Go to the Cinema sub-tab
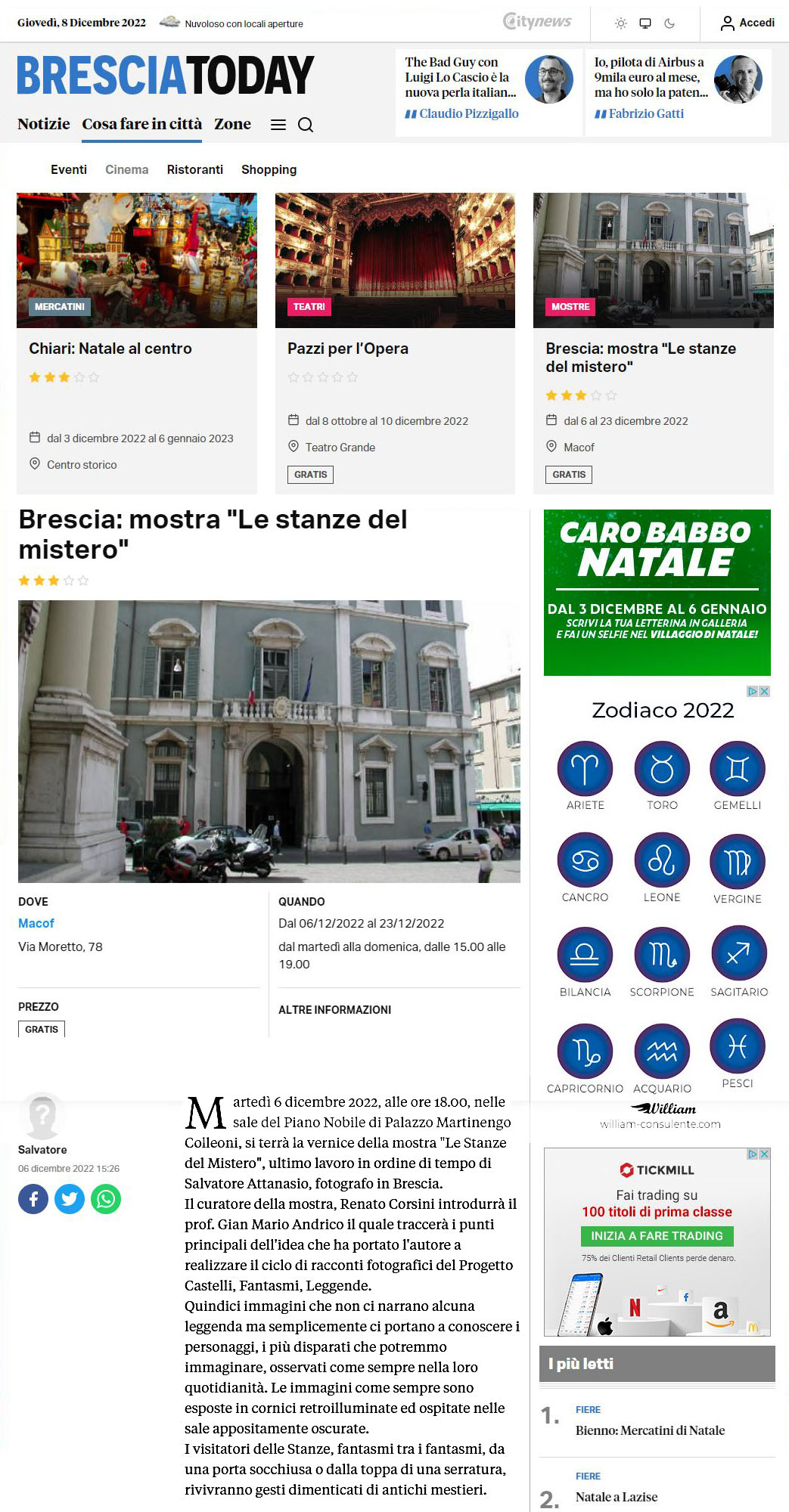Image resolution: width=789 pixels, height=1512 pixels. tap(126, 169)
